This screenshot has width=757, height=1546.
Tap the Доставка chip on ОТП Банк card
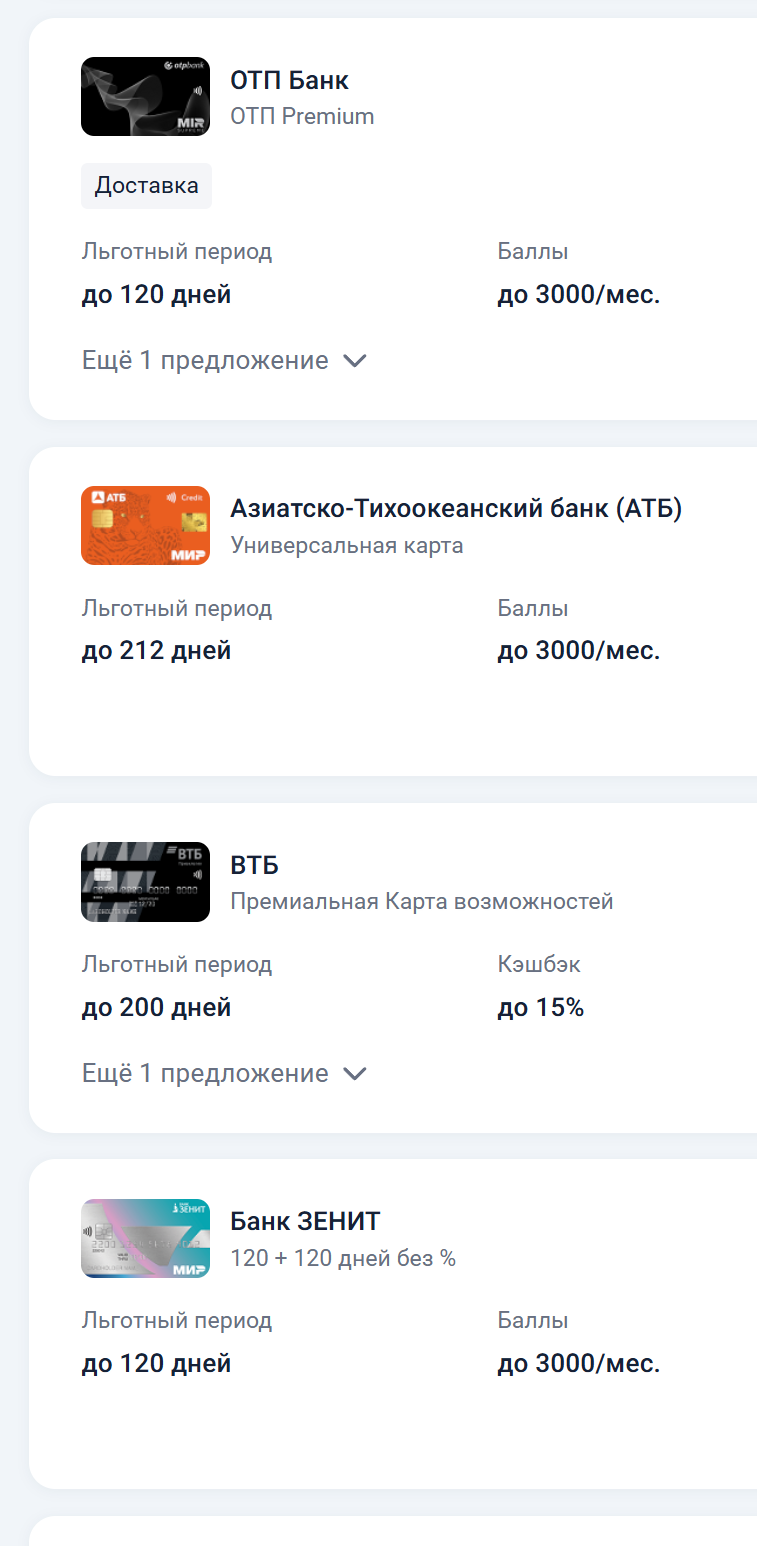coord(146,186)
